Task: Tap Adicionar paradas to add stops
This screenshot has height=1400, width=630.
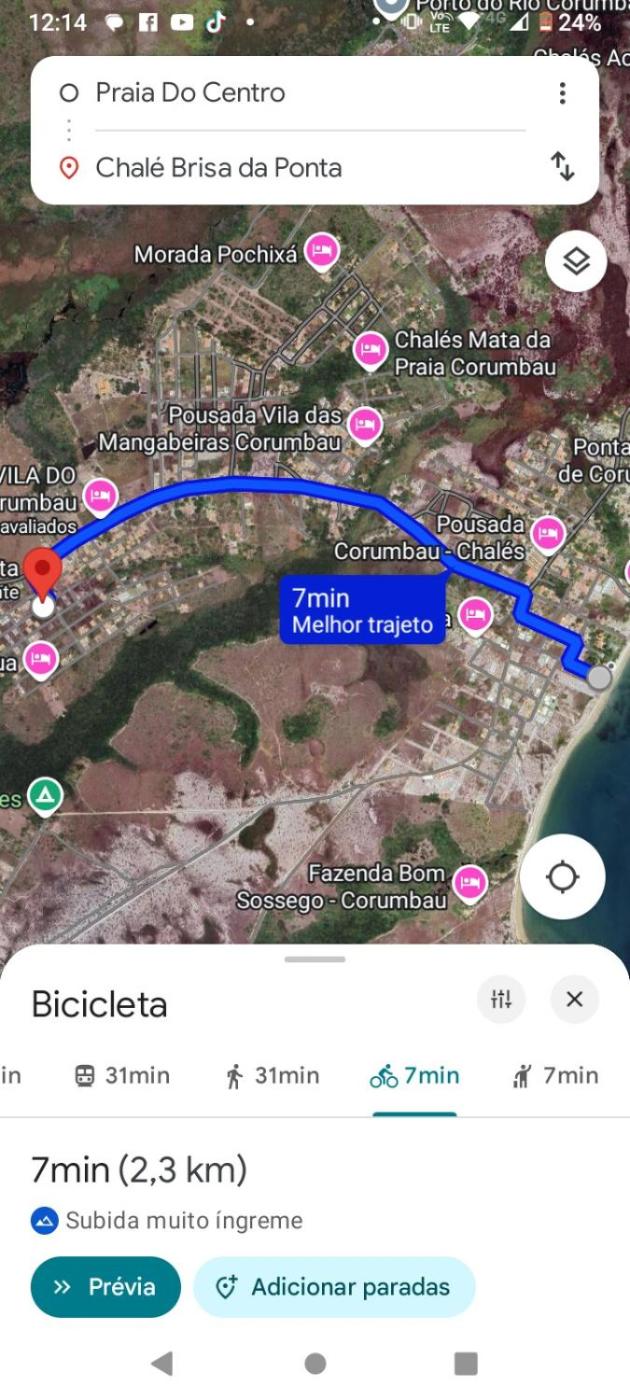Action: 334,1287
